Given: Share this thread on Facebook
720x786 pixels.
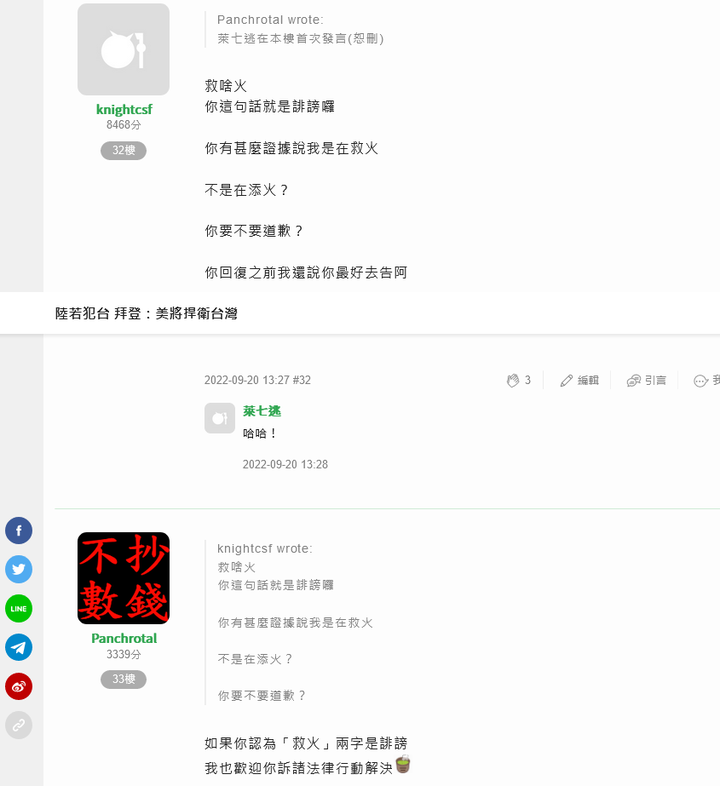Looking at the screenshot, I should point(19,530).
